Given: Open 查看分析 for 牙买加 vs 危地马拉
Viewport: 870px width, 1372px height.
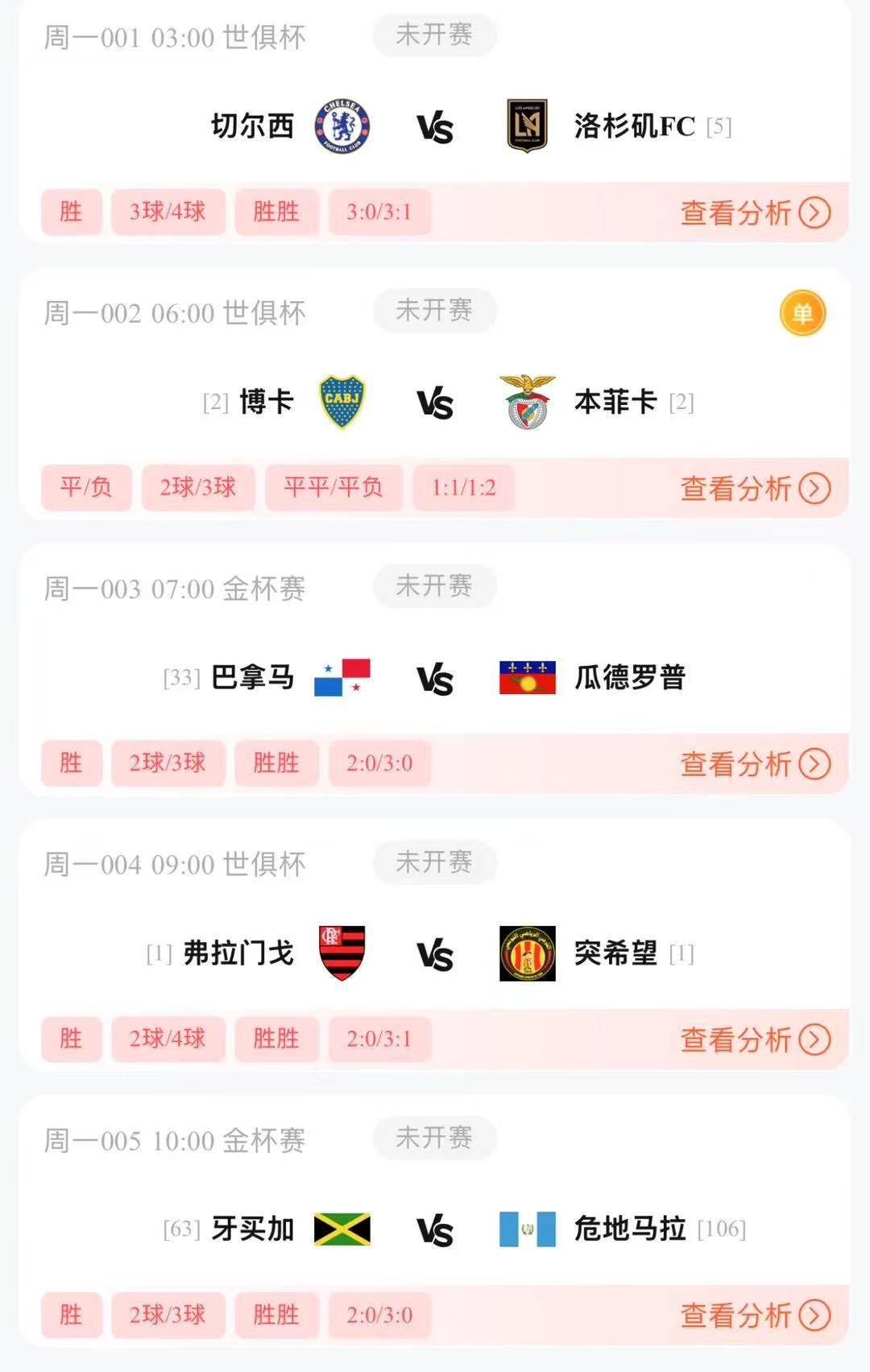Looking at the screenshot, I should (x=754, y=1316).
